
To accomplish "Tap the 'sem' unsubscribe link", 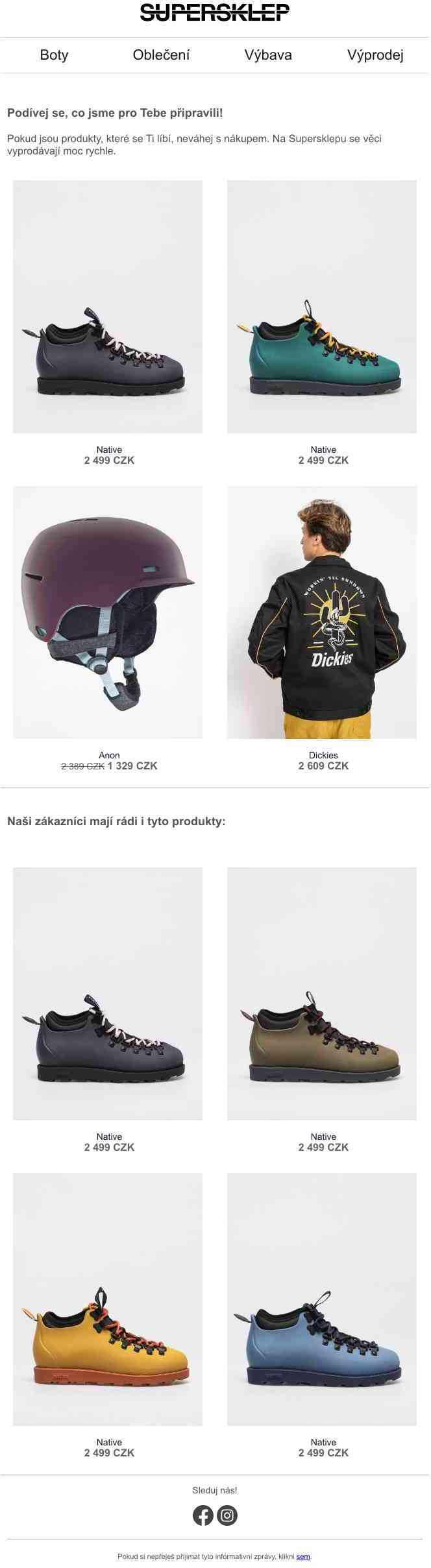I will tap(302, 1556).
